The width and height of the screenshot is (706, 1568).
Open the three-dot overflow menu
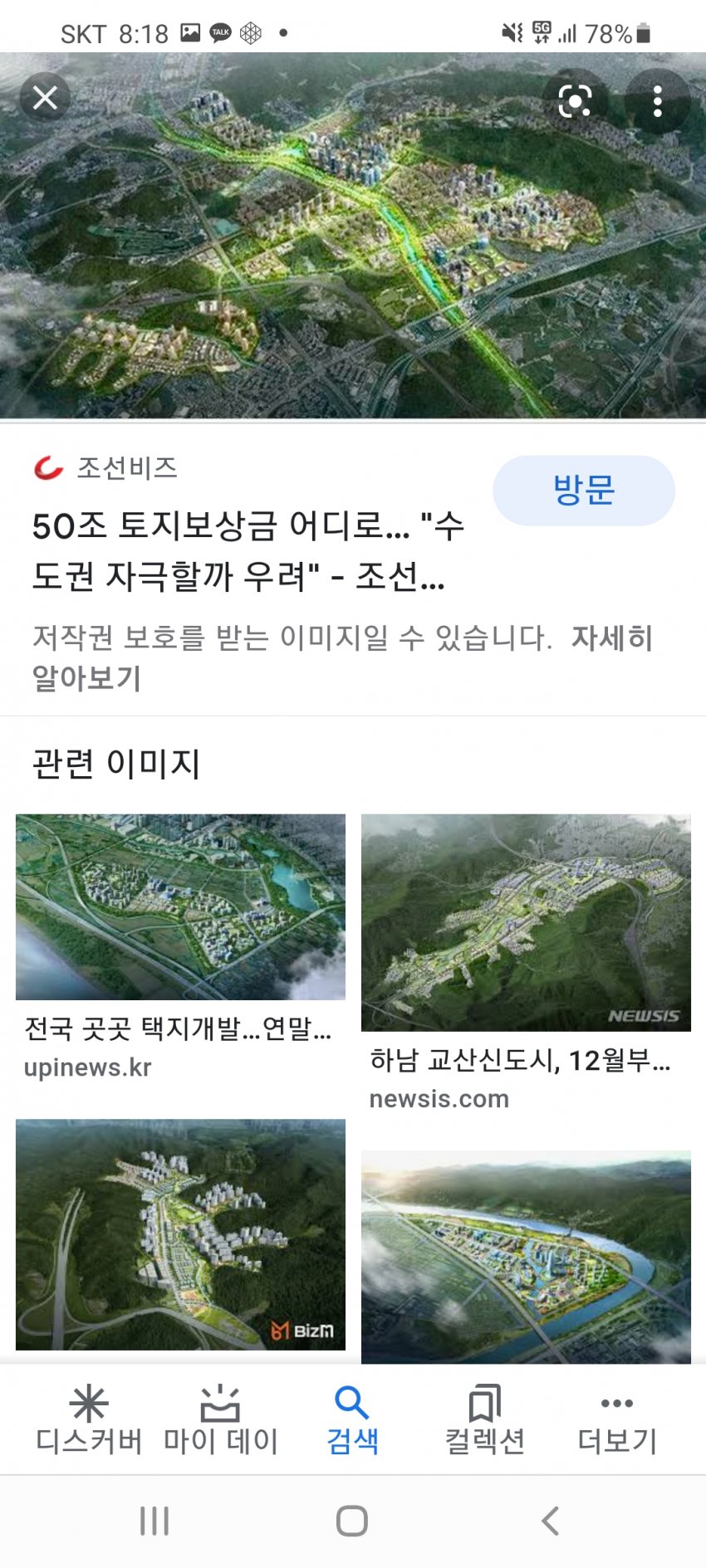[x=657, y=101]
